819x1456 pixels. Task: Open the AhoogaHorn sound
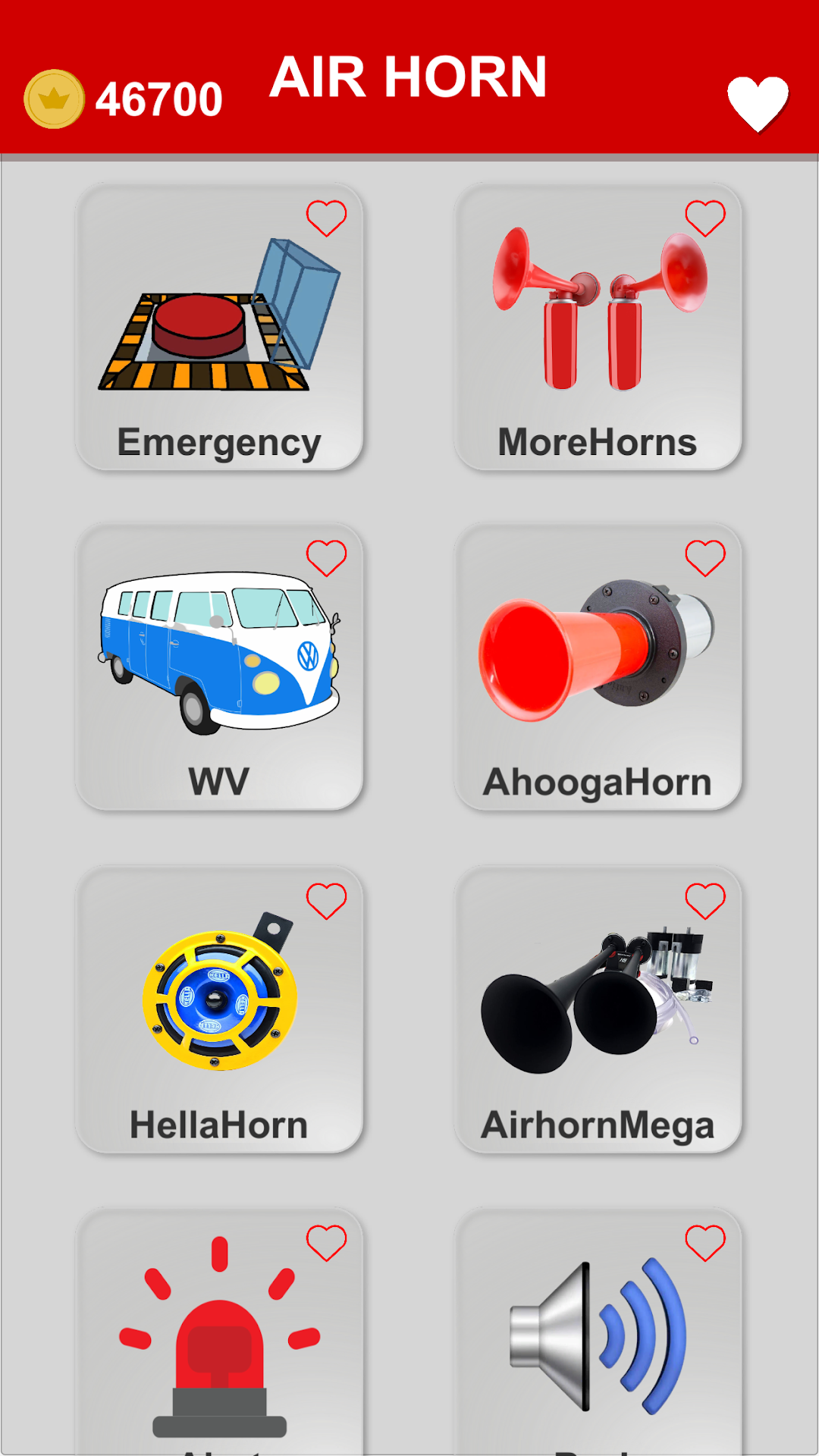click(598, 667)
